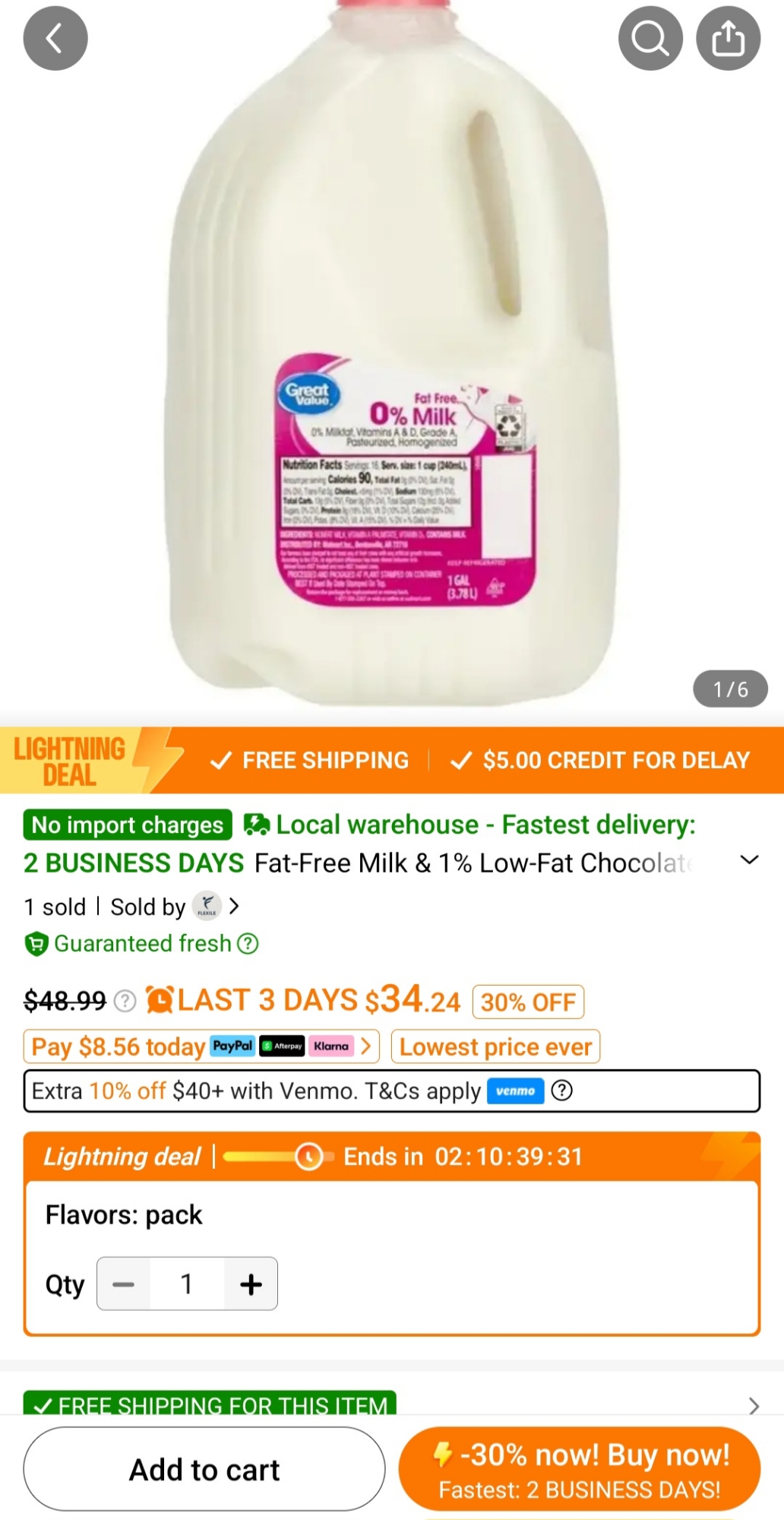The width and height of the screenshot is (784, 1520).
Task: Increase quantity with the plus button
Action: click(251, 1284)
